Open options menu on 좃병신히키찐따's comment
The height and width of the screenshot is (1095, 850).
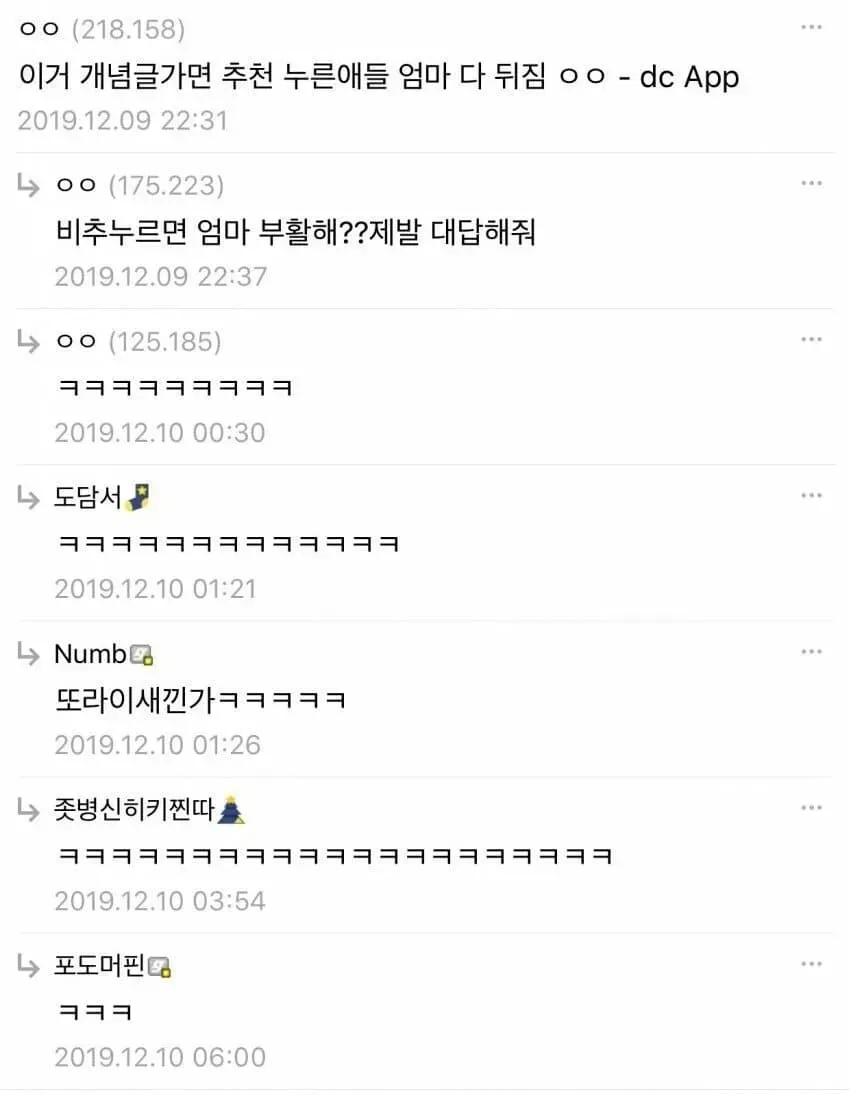tap(812, 805)
